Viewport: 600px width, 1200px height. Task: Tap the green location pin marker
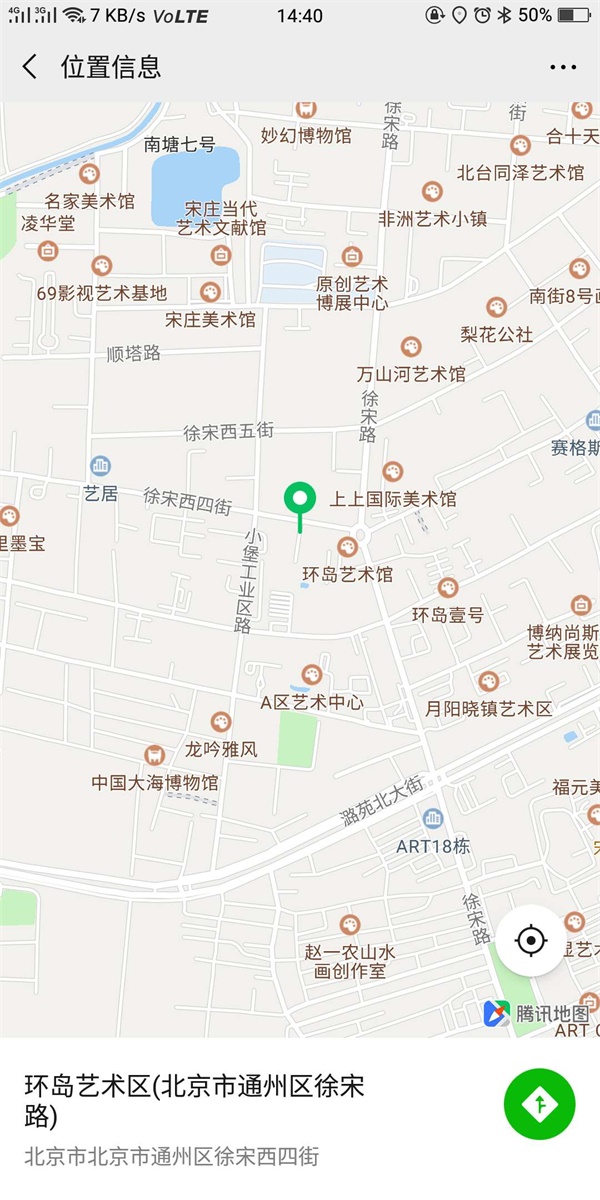(x=297, y=497)
